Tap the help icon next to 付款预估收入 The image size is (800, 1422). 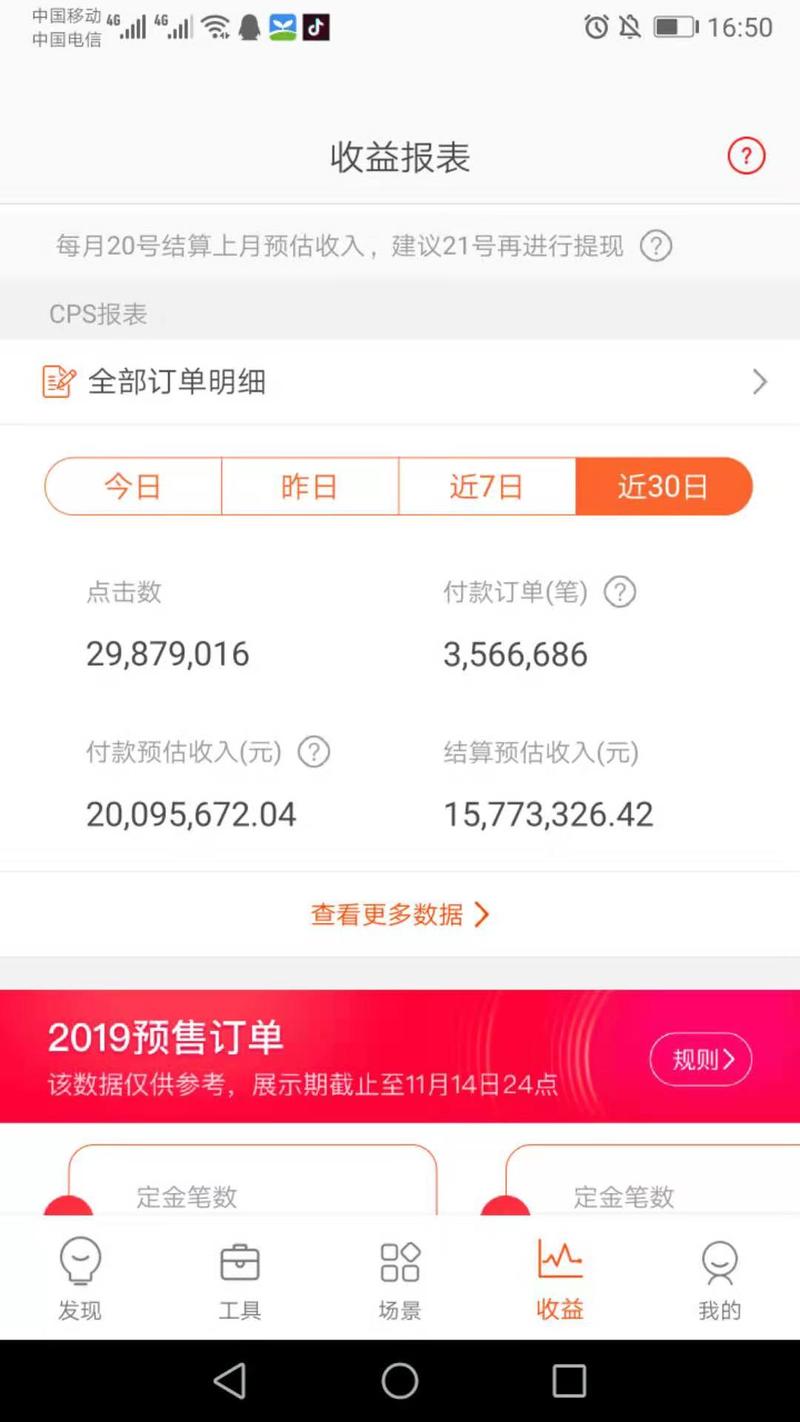[315, 752]
